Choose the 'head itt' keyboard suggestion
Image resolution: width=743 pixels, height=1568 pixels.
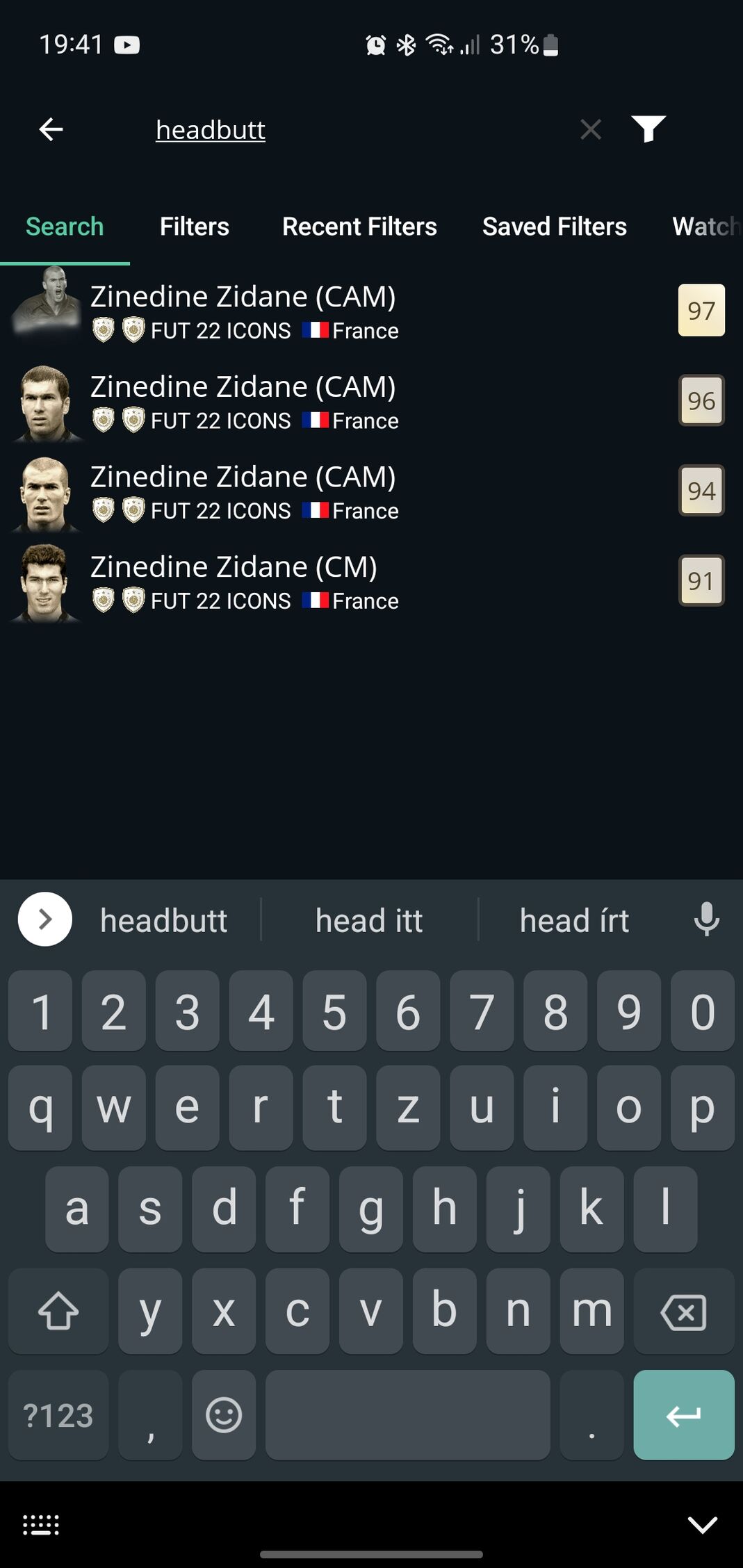click(369, 920)
